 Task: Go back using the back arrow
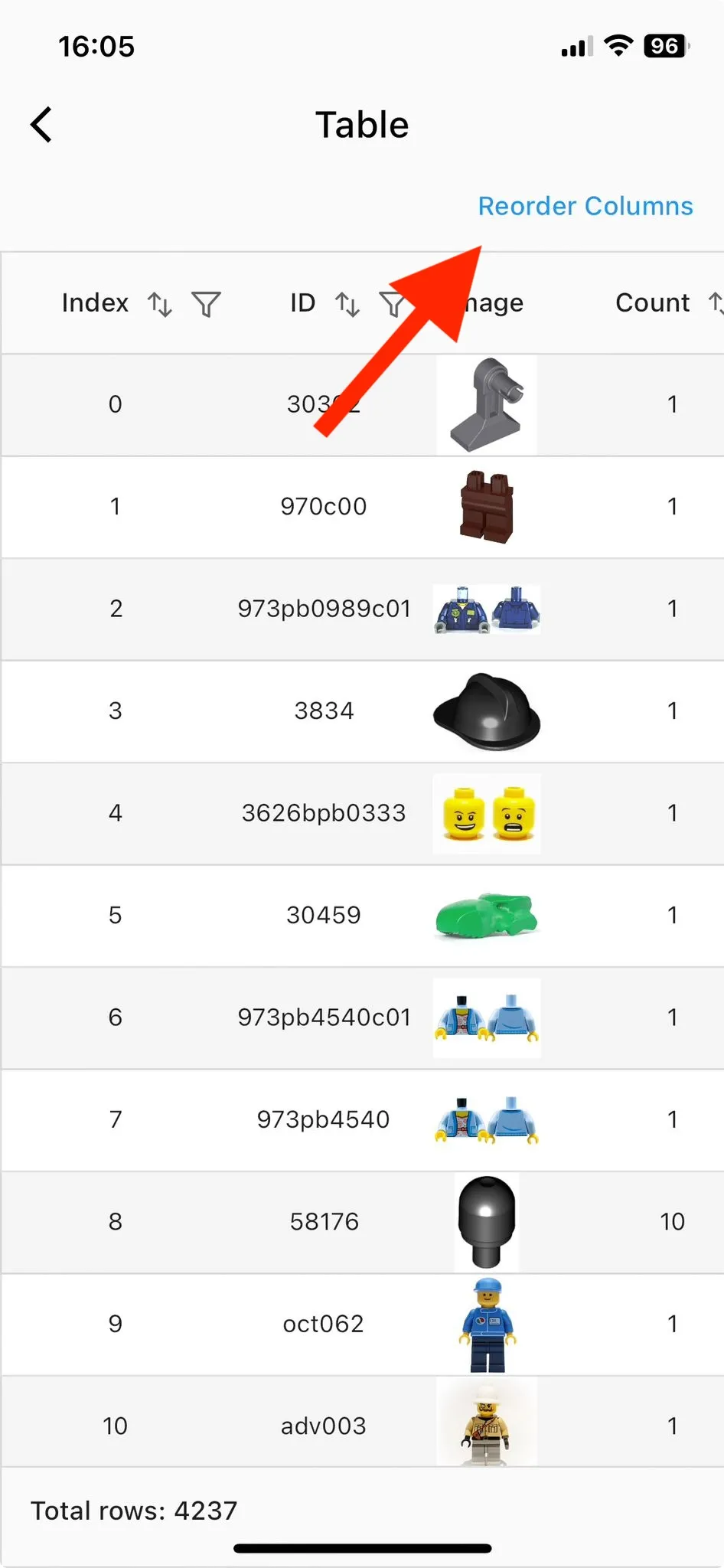click(x=41, y=125)
